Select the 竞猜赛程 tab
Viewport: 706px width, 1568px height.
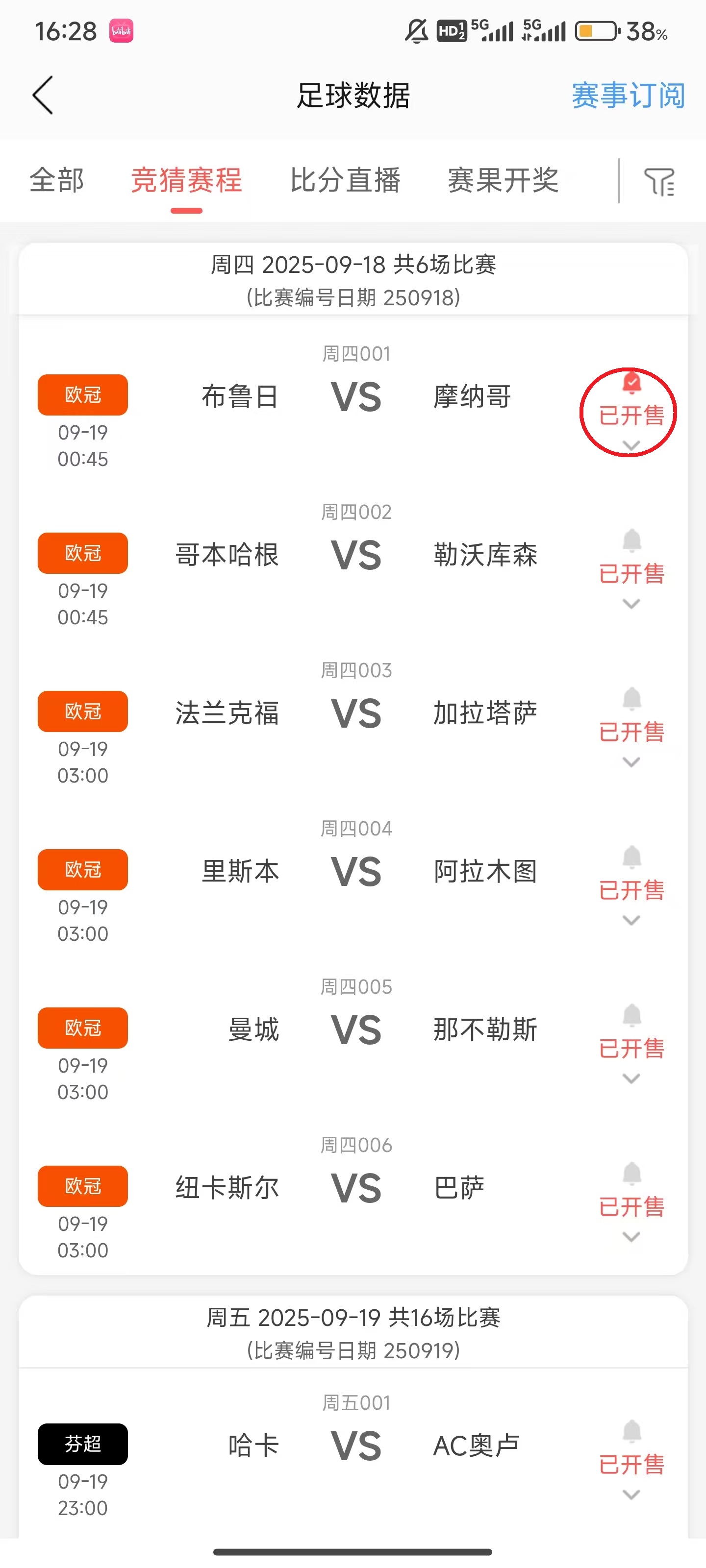pyautogui.click(x=186, y=180)
